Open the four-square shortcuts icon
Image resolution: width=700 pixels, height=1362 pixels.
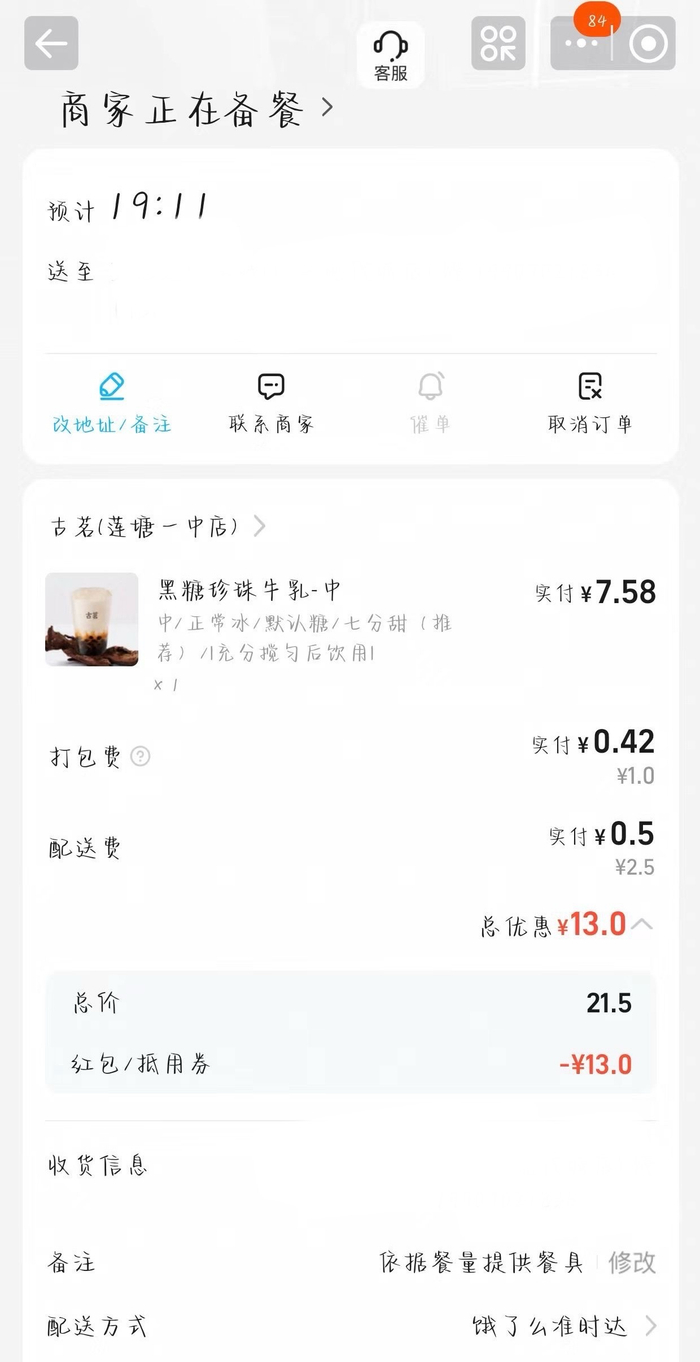(498, 43)
